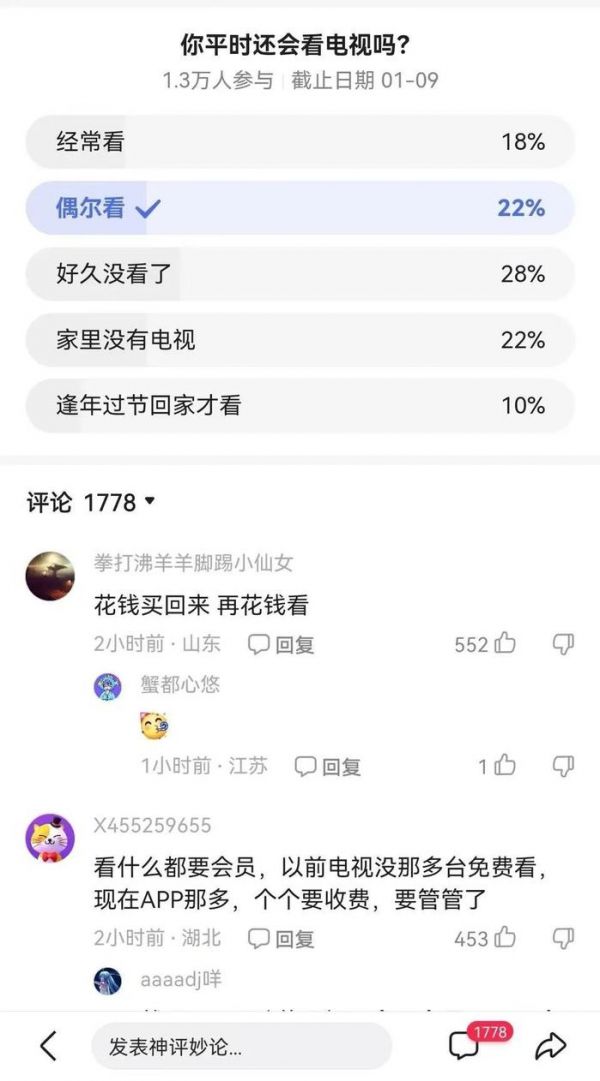Dislike X455259655's comment about 会员
This screenshot has height=1081, width=600.
coord(564,938)
